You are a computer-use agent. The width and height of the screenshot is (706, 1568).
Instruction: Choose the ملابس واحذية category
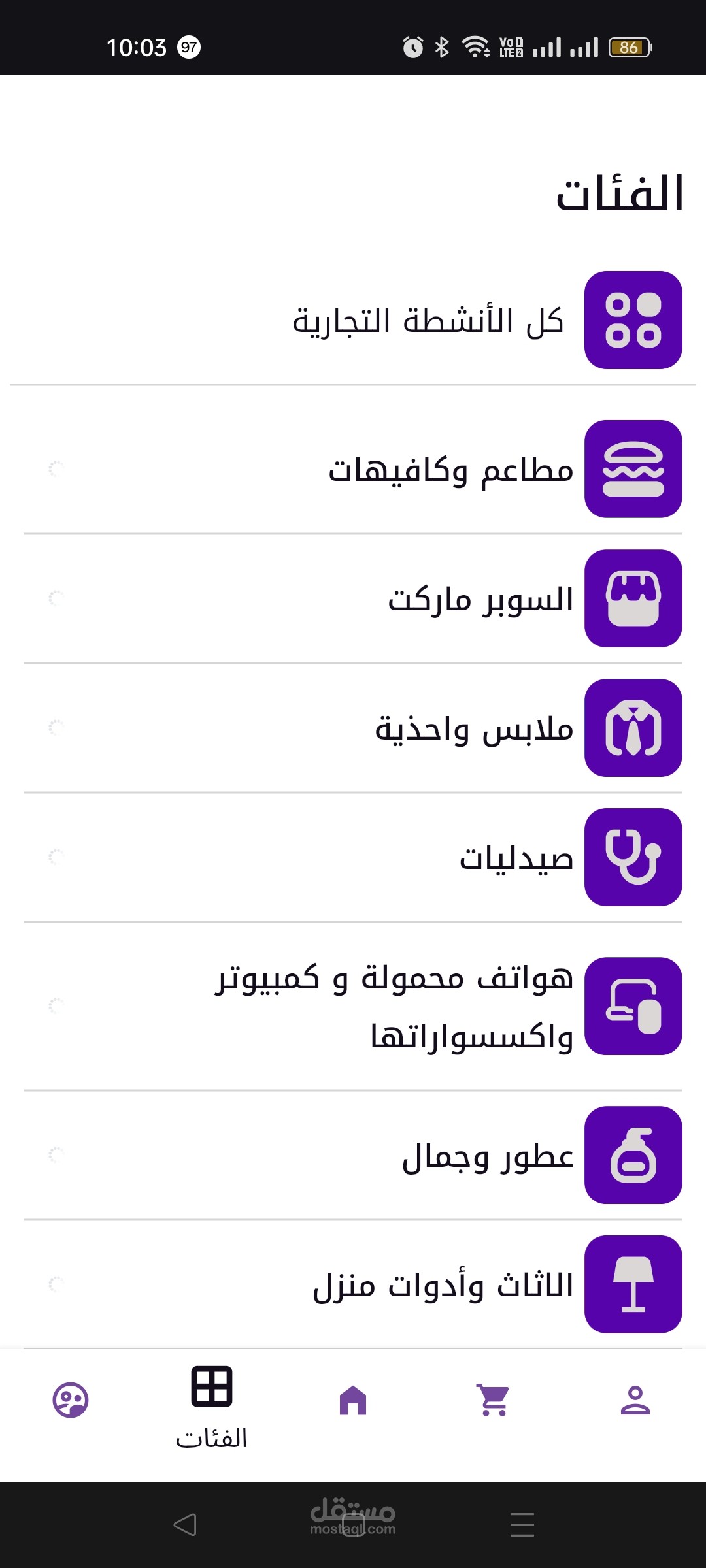474,728
